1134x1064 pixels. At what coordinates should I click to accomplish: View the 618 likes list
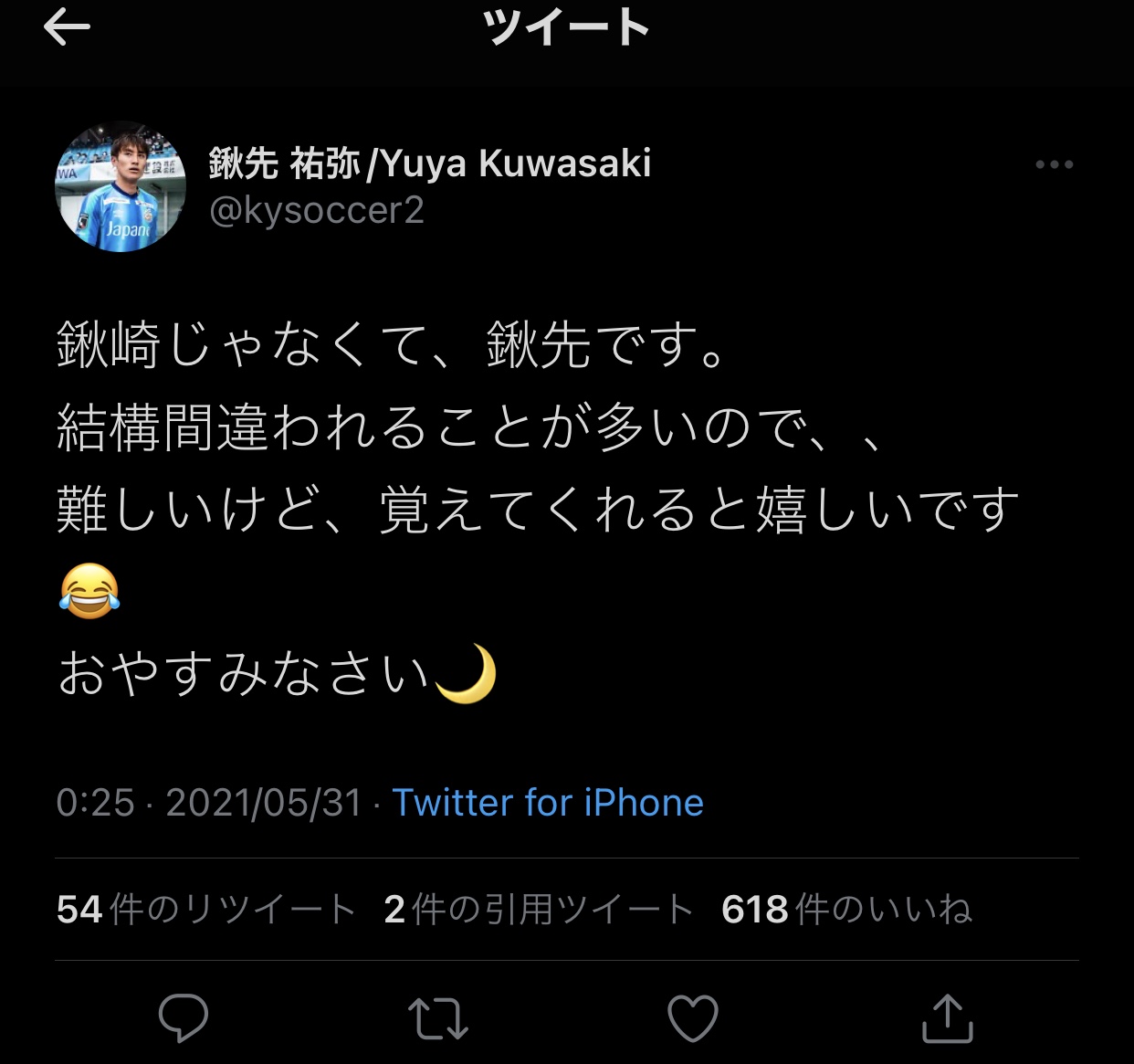point(846,909)
